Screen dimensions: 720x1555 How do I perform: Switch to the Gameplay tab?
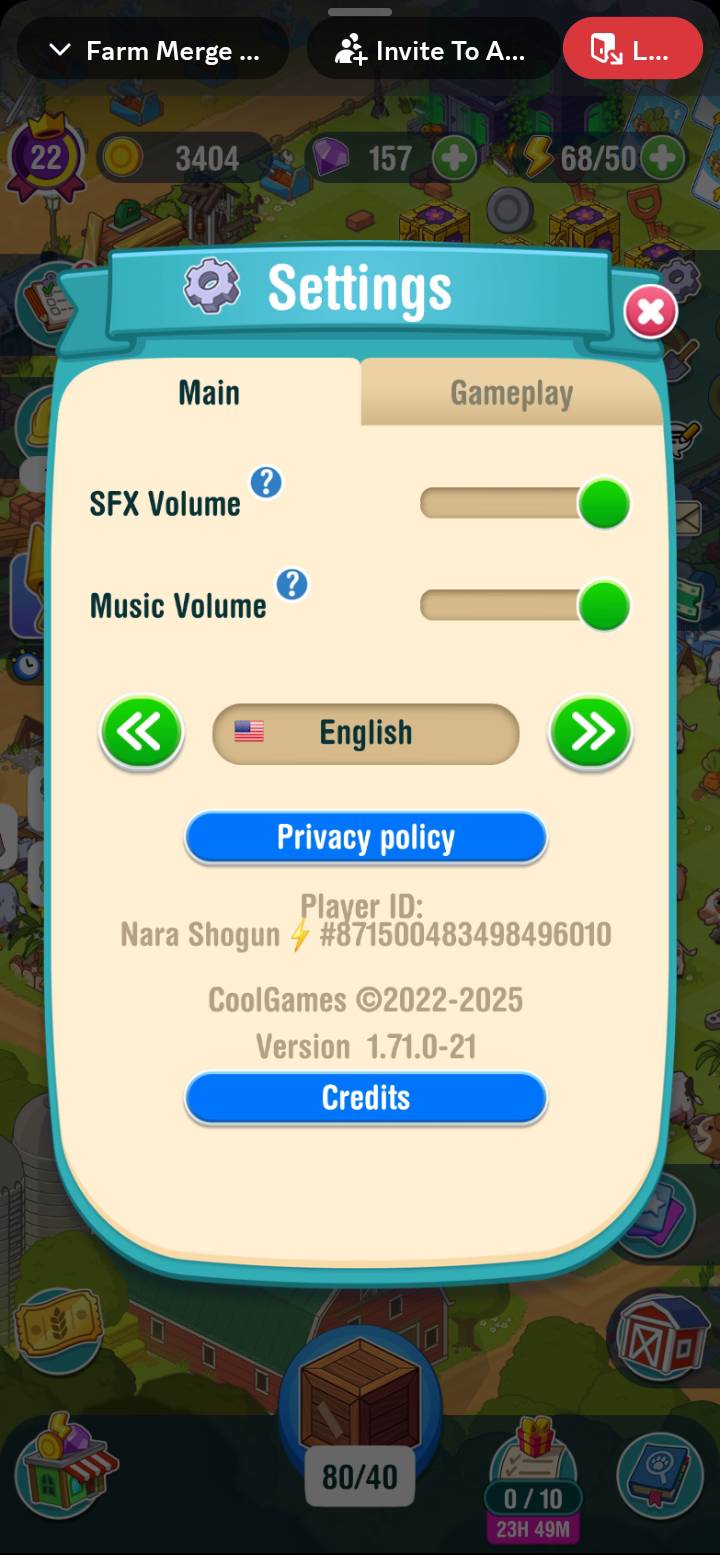(511, 393)
